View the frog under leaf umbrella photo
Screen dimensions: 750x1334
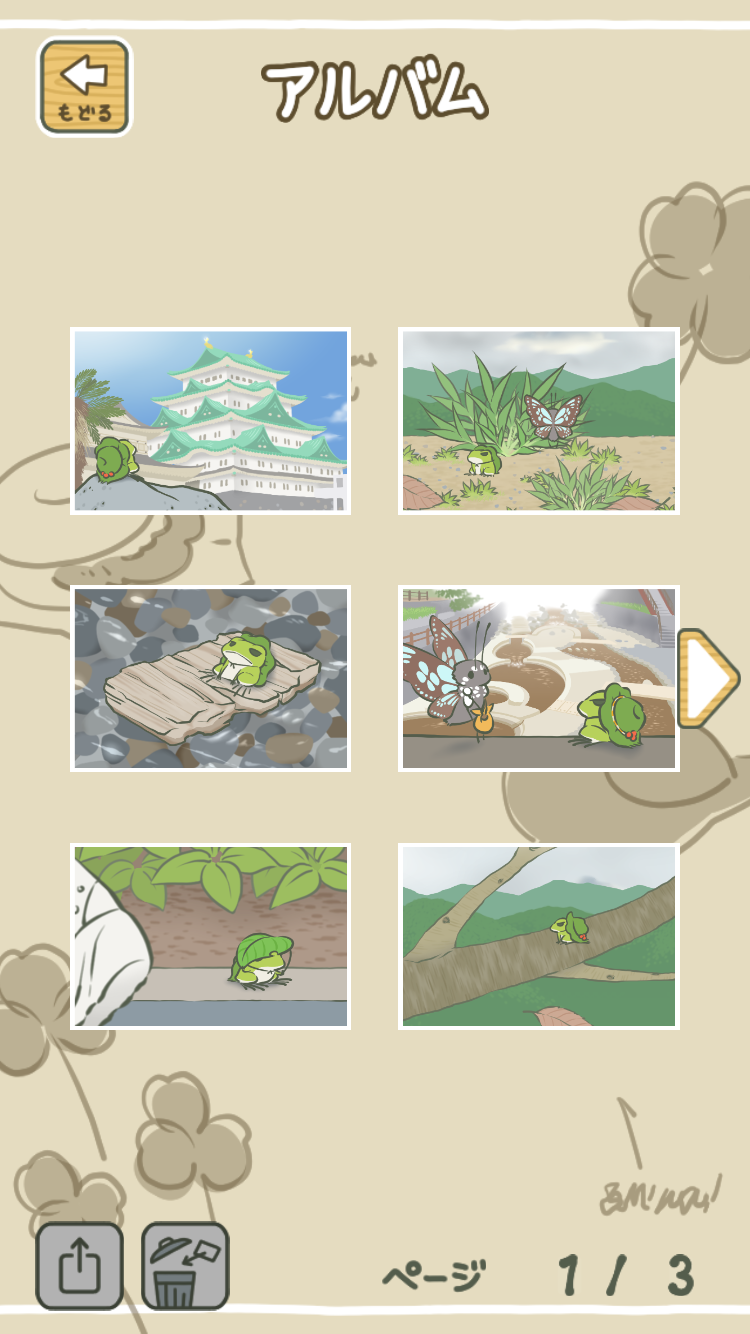point(210,936)
